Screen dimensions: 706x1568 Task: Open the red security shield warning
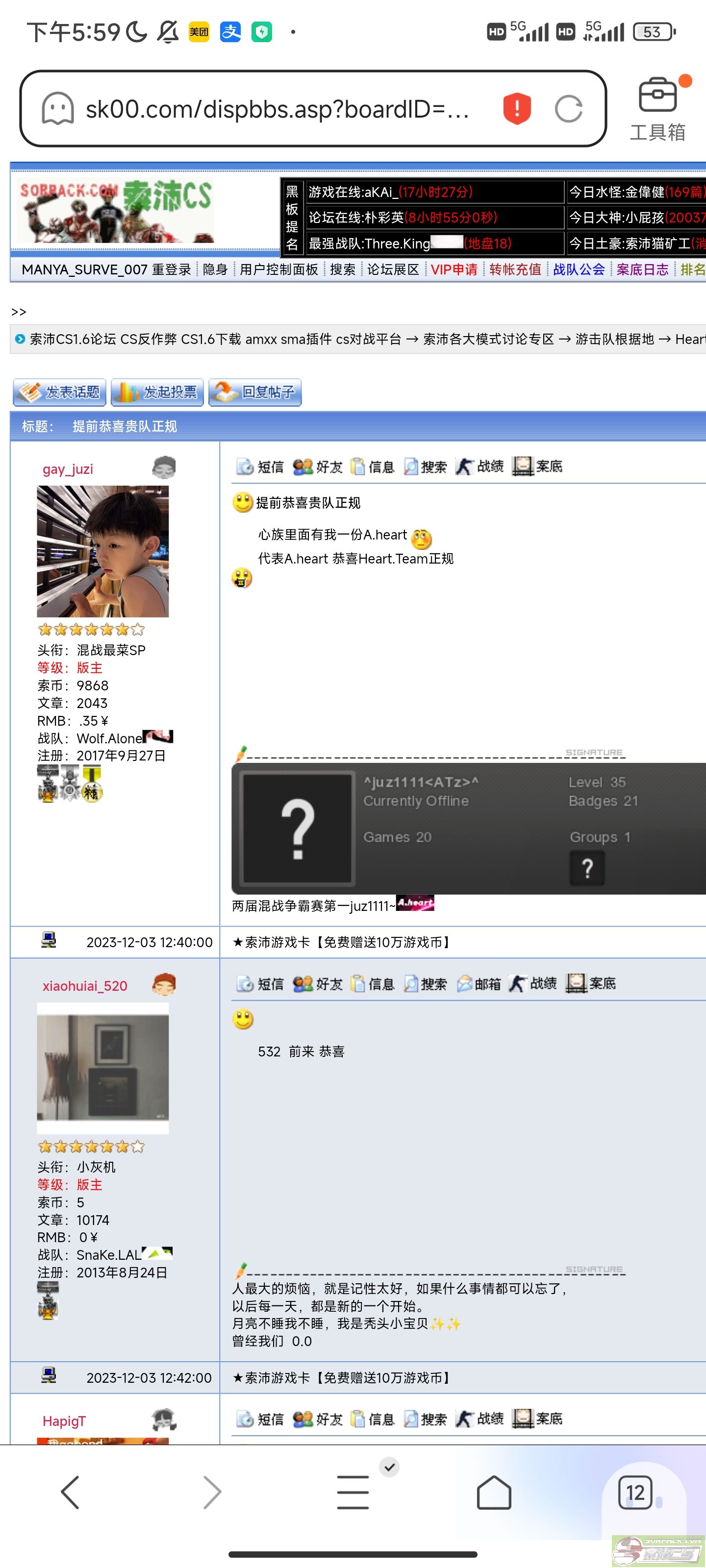point(517,109)
